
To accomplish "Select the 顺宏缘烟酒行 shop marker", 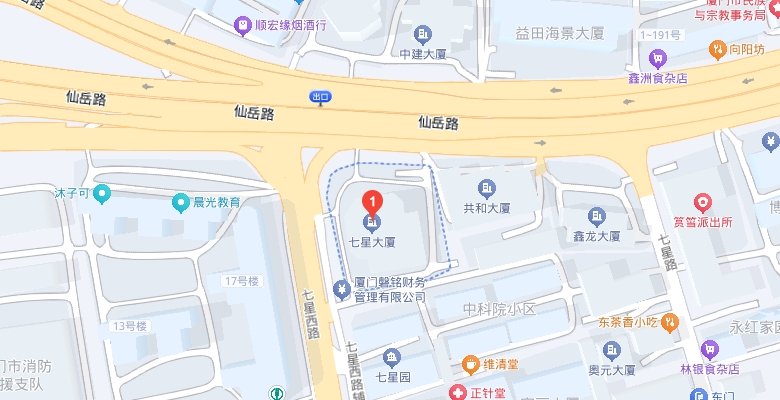I will pos(242,25).
